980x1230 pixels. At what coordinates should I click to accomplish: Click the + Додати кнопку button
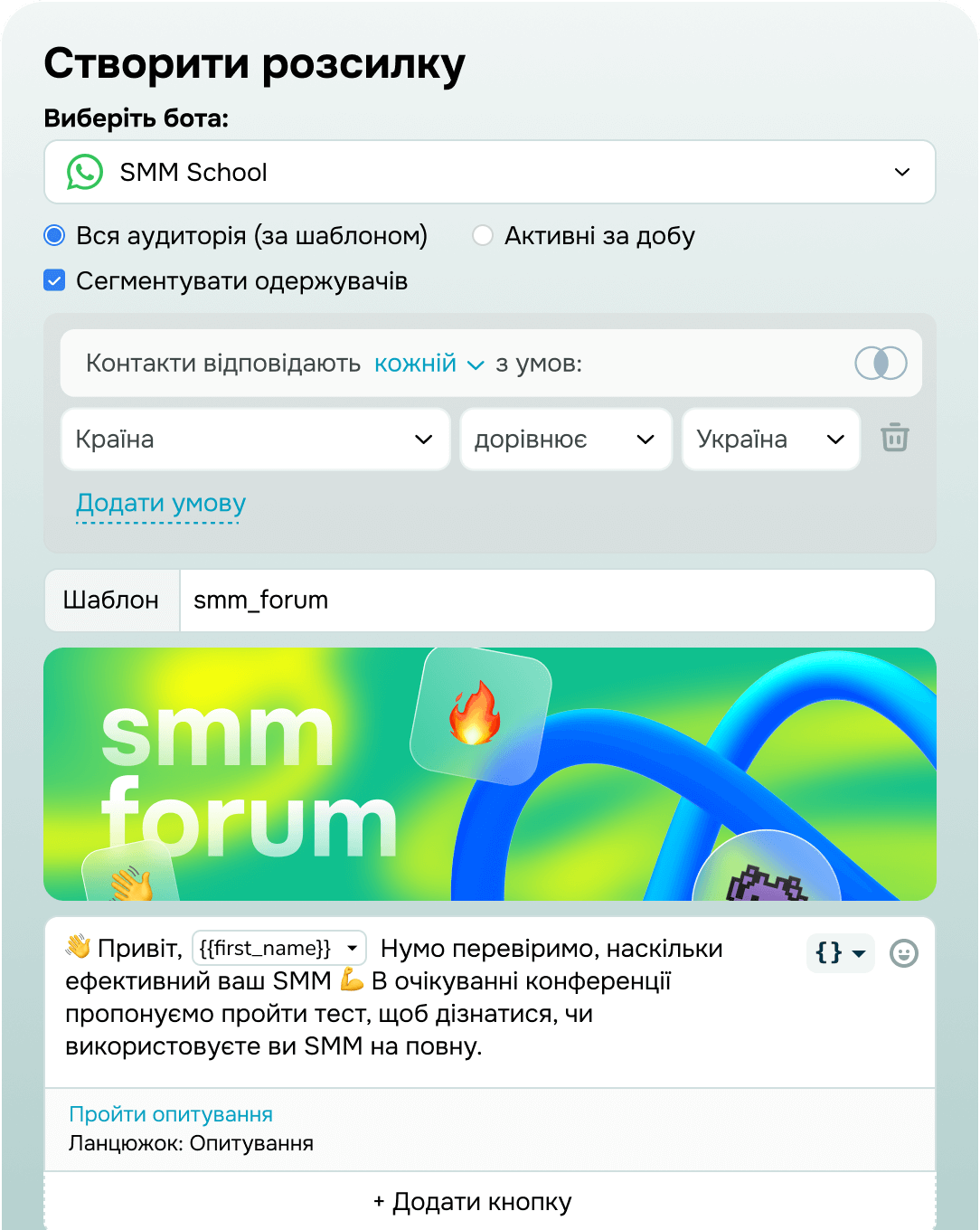[471, 1201]
